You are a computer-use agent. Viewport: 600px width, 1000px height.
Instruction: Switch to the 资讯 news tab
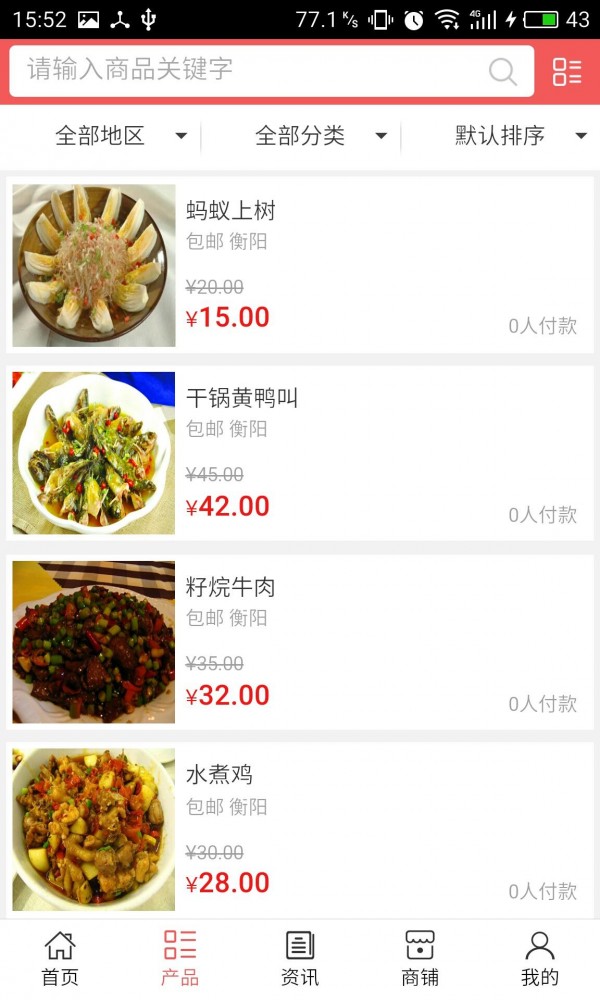coord(300,959)
